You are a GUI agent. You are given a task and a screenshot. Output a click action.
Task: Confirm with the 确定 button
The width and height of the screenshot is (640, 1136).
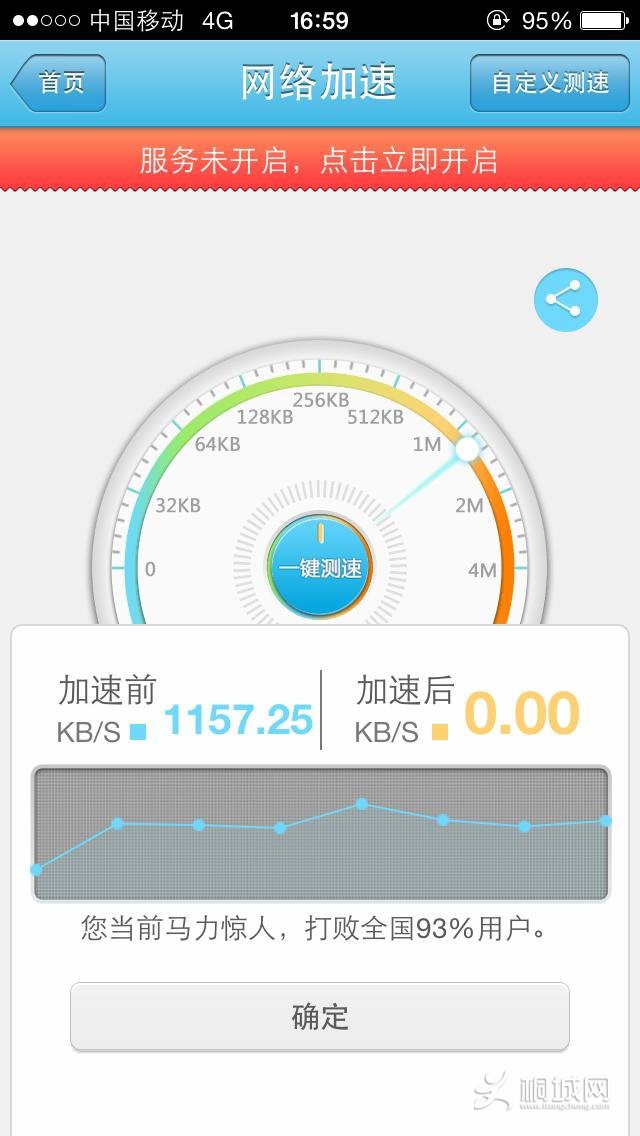320,1016
